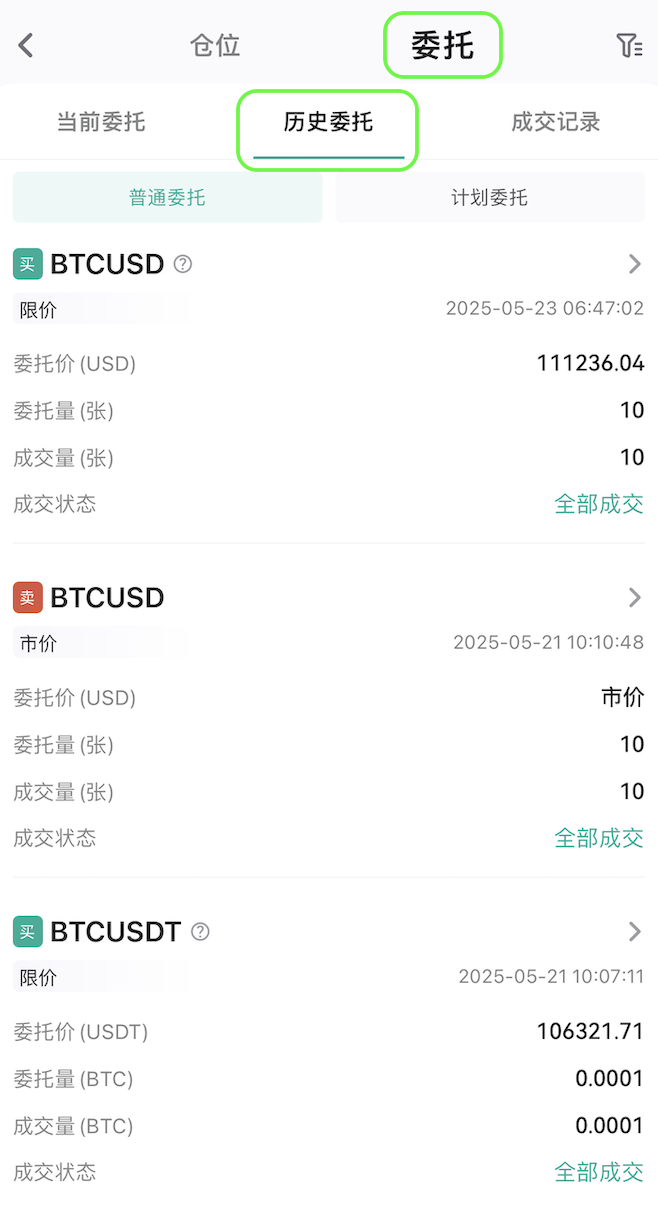Go back using the top-left arrow
The height and width of the screenshot is (1208, 658).
[26, 45]
